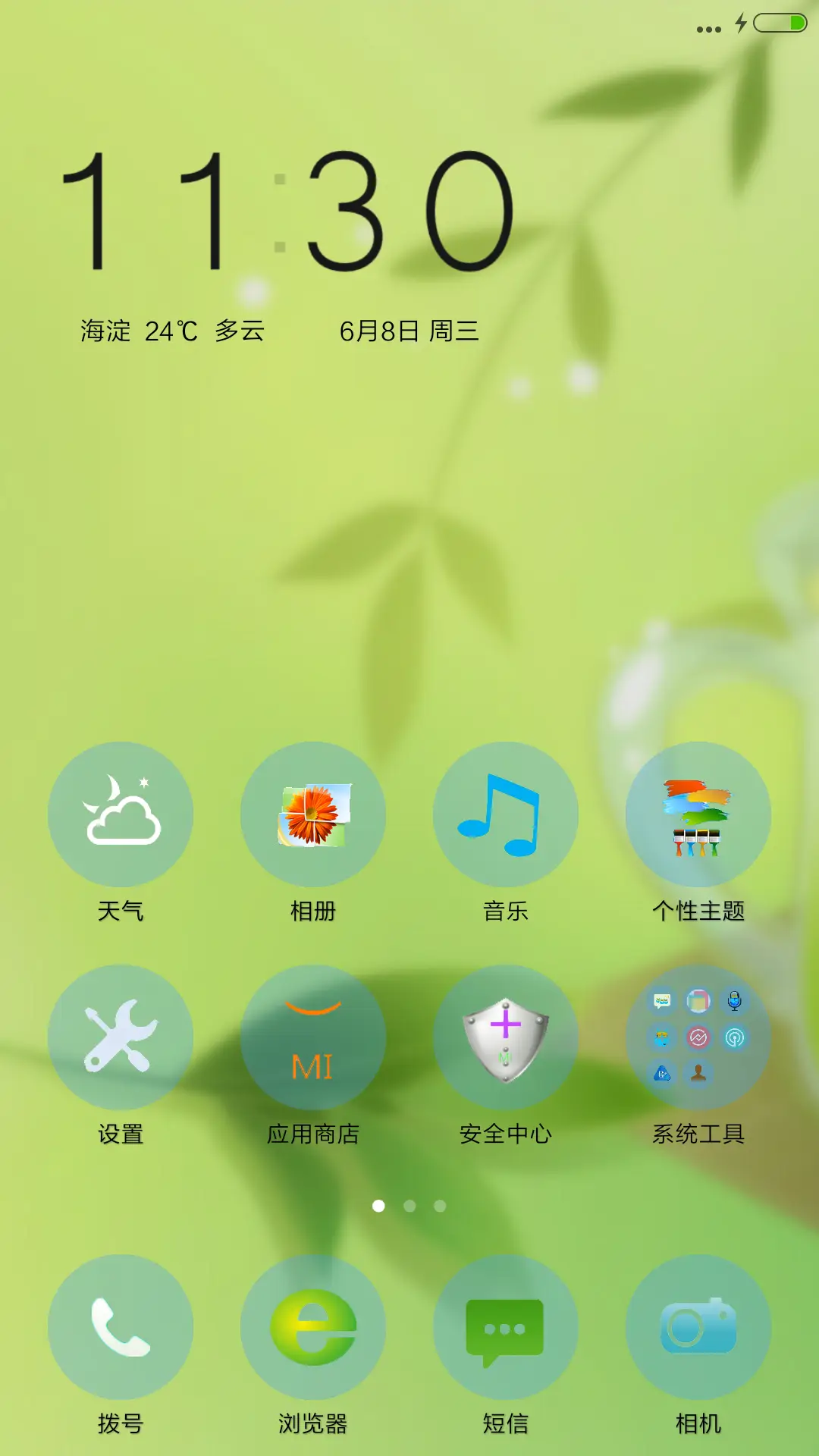Open the 个性主题 themes app
819x1456 pixels.
tap(698, 813)
